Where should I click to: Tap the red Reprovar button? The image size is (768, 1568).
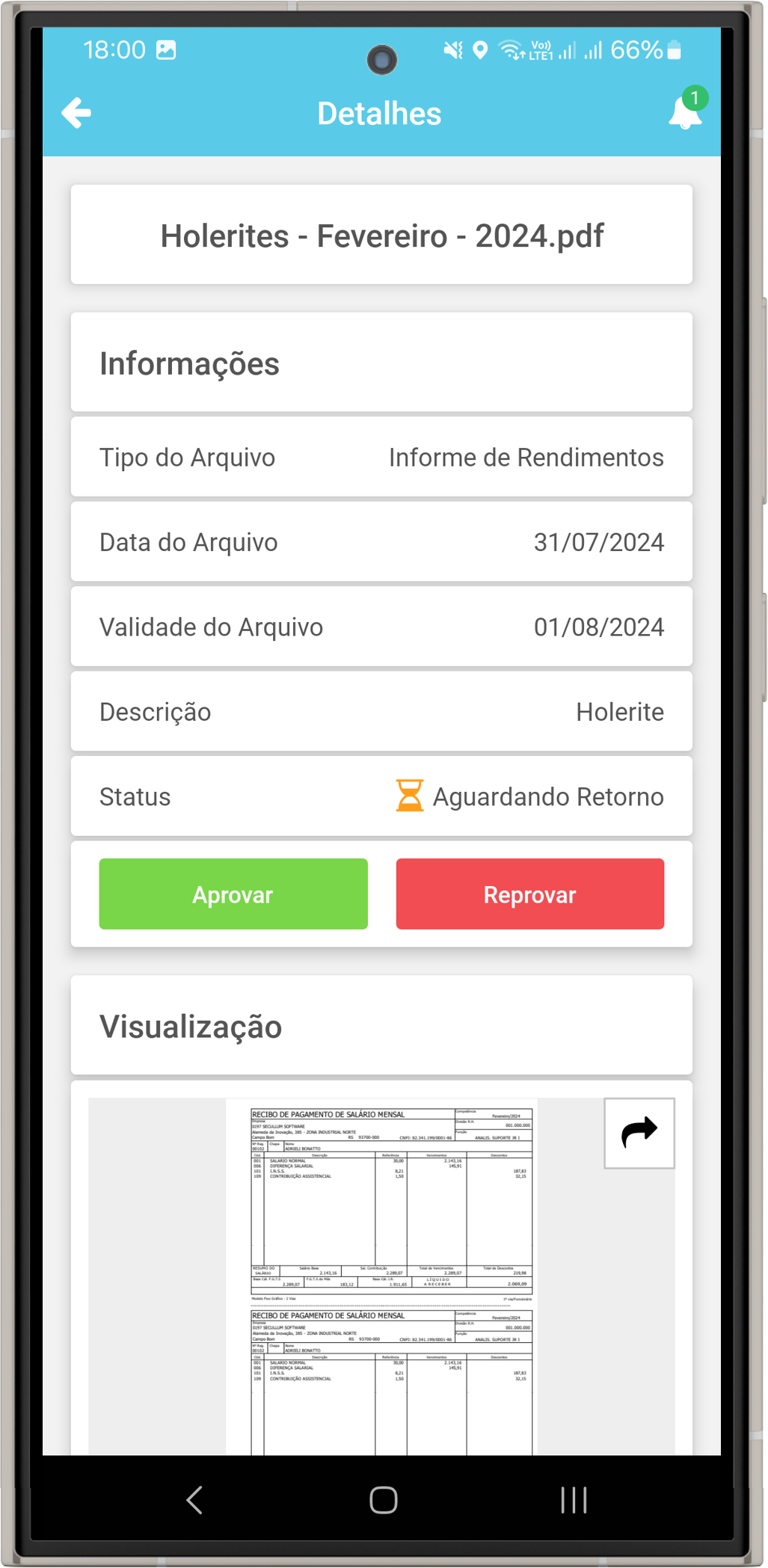530,894
